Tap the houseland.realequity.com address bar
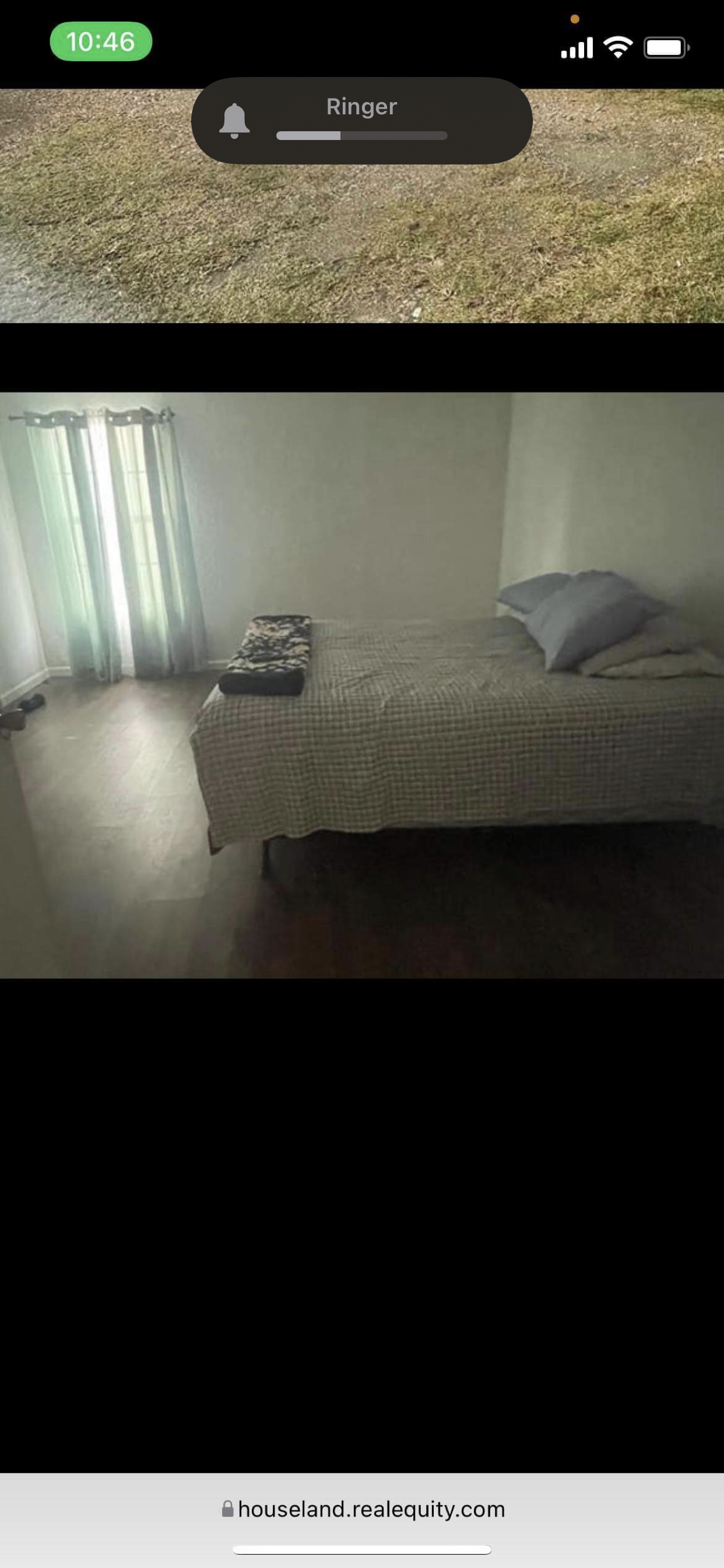724x1568 pixels. (363, 1509)
